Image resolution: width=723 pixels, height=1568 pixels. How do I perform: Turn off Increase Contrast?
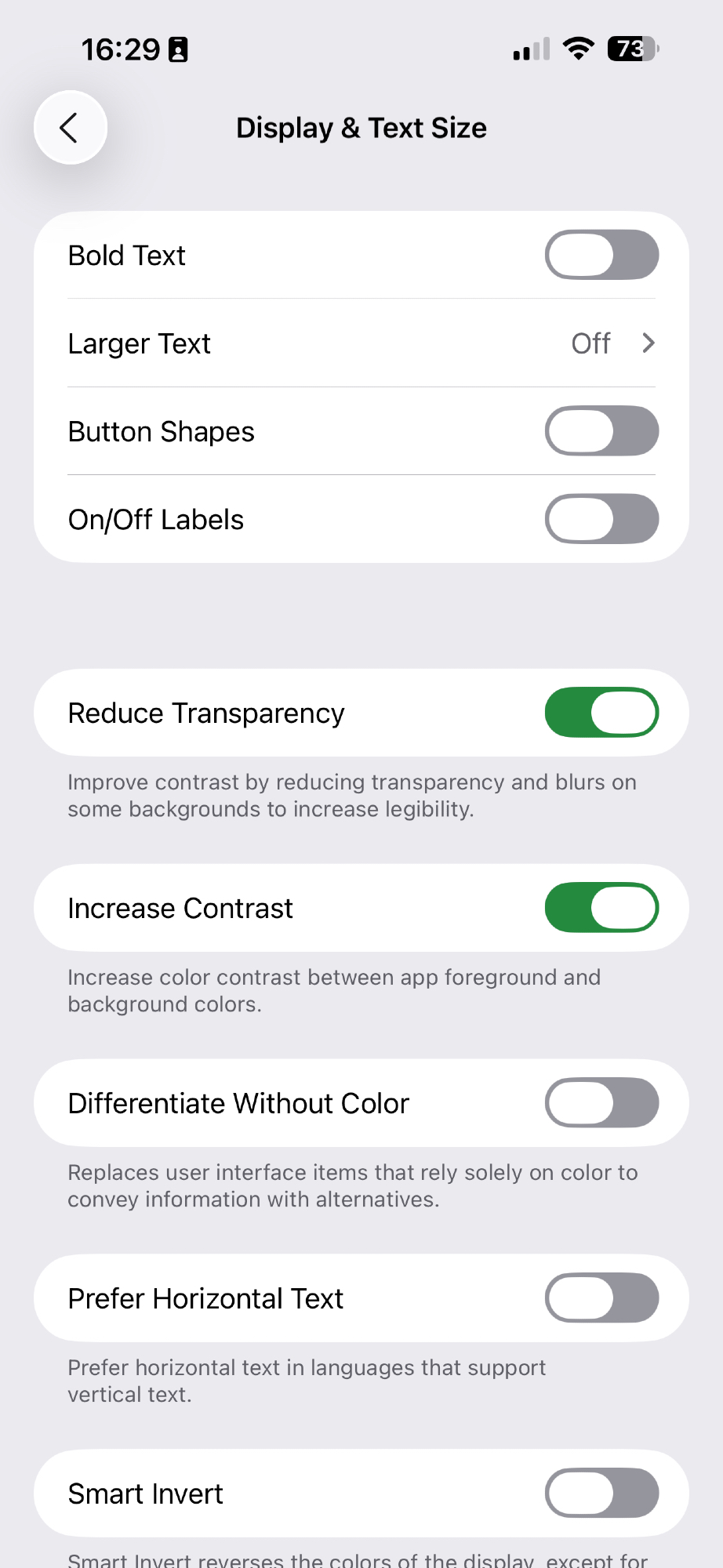601,908
